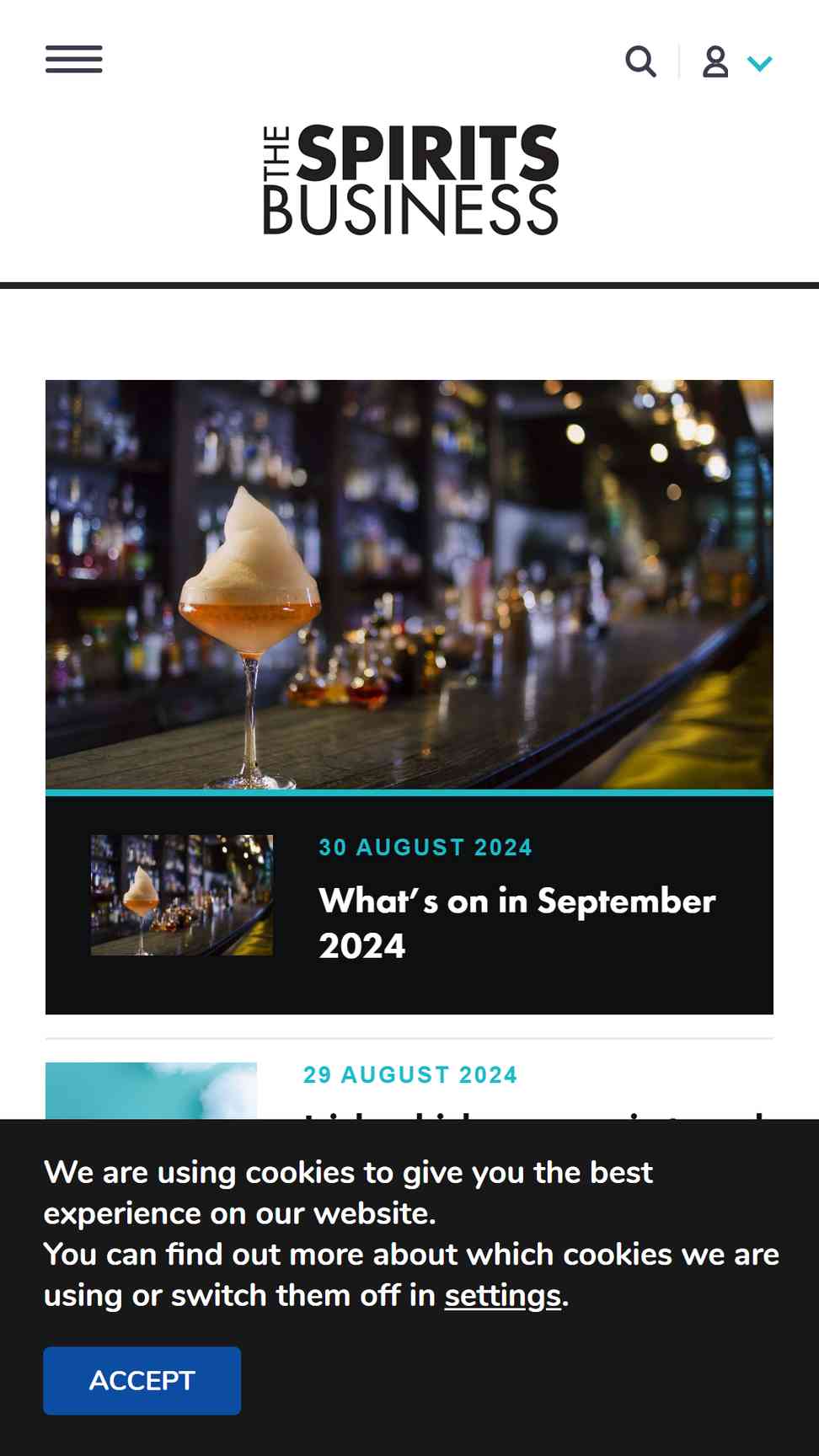Open the hamburger navigation menu
This screenshot has height=1456, width=819.
[x=74, y=60]
